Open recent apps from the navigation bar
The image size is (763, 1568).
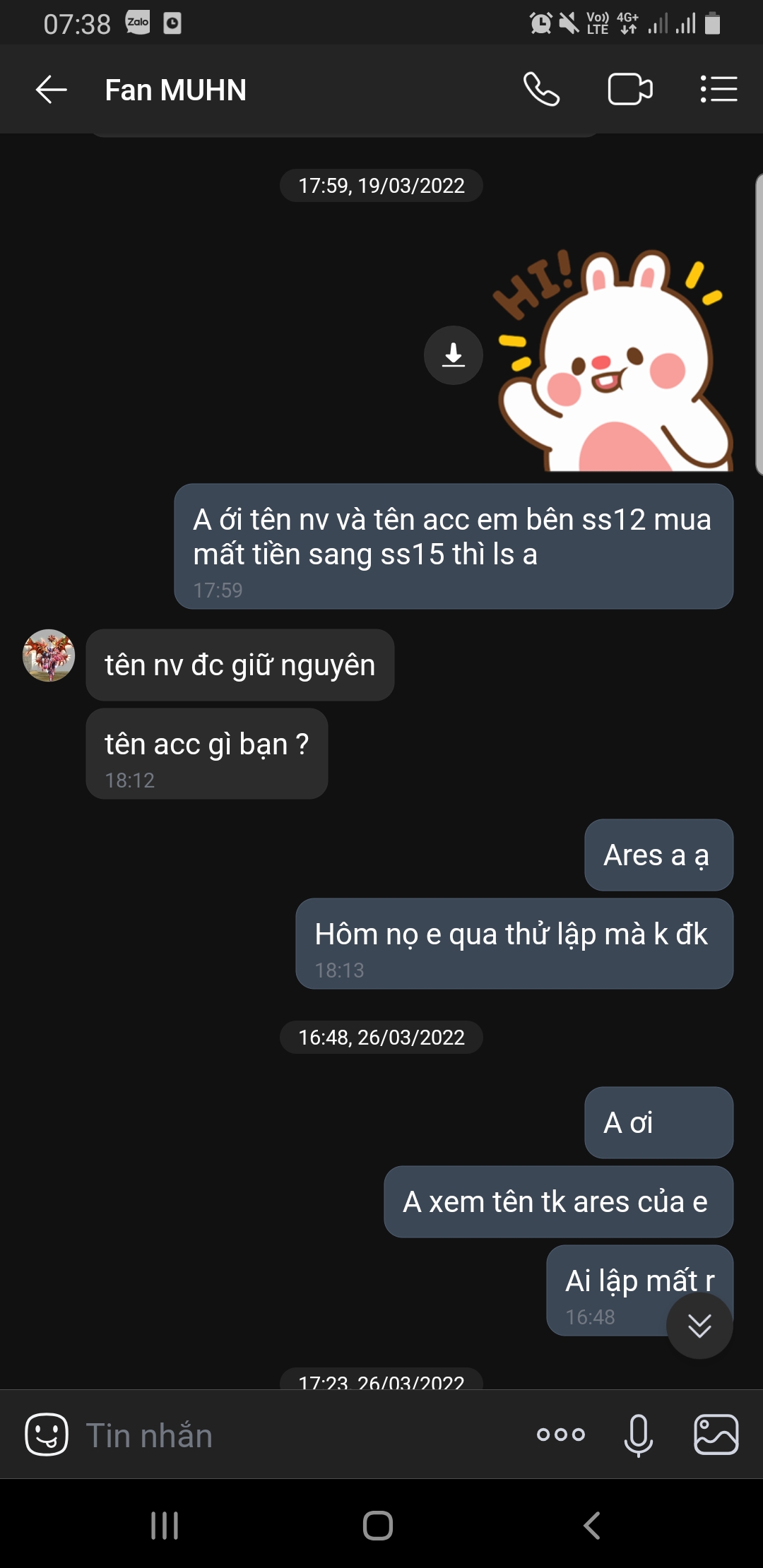click(165, 1526)
